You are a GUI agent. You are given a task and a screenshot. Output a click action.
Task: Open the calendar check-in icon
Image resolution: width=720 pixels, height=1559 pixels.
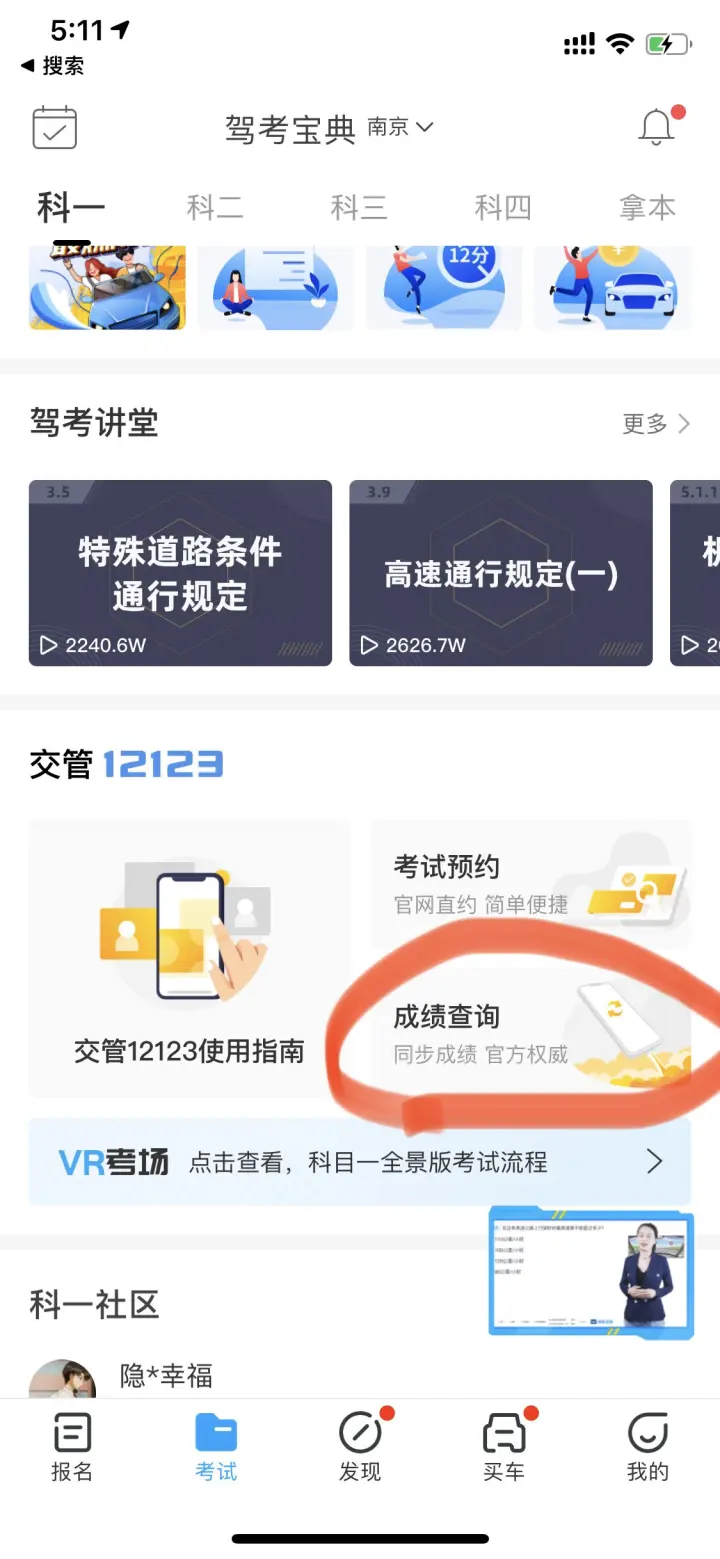(x=54, y=128)
